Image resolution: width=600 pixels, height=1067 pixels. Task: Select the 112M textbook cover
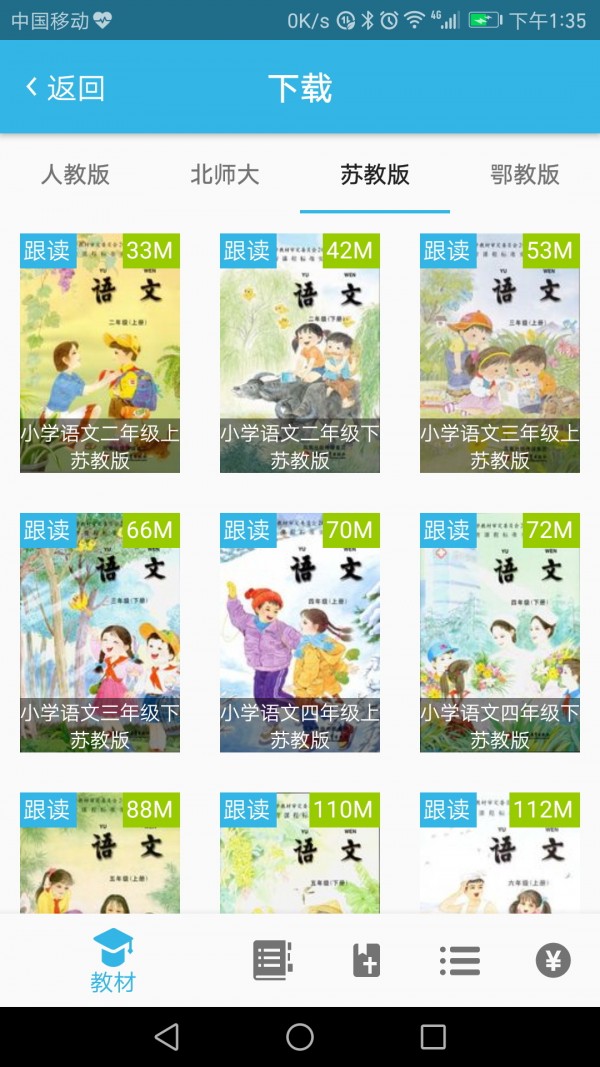click(x=500, y=853)
